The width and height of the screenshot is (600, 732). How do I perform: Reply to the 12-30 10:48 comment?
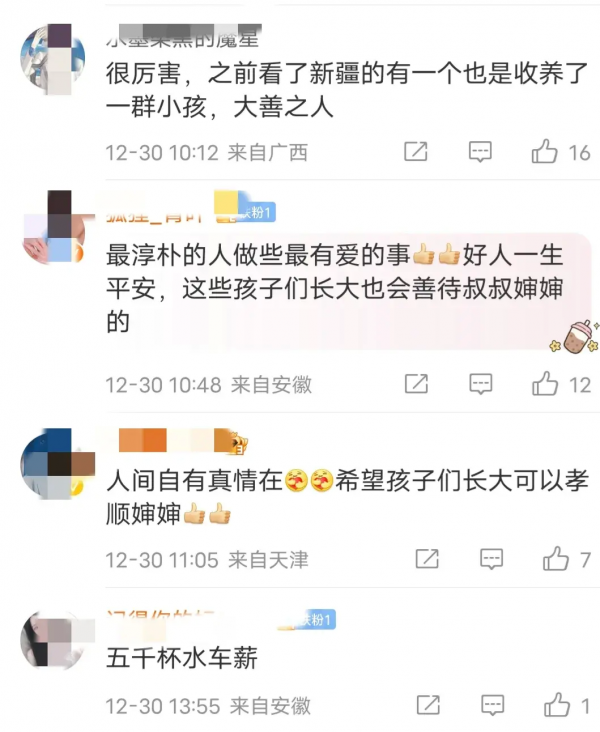[x=481, y=383]
